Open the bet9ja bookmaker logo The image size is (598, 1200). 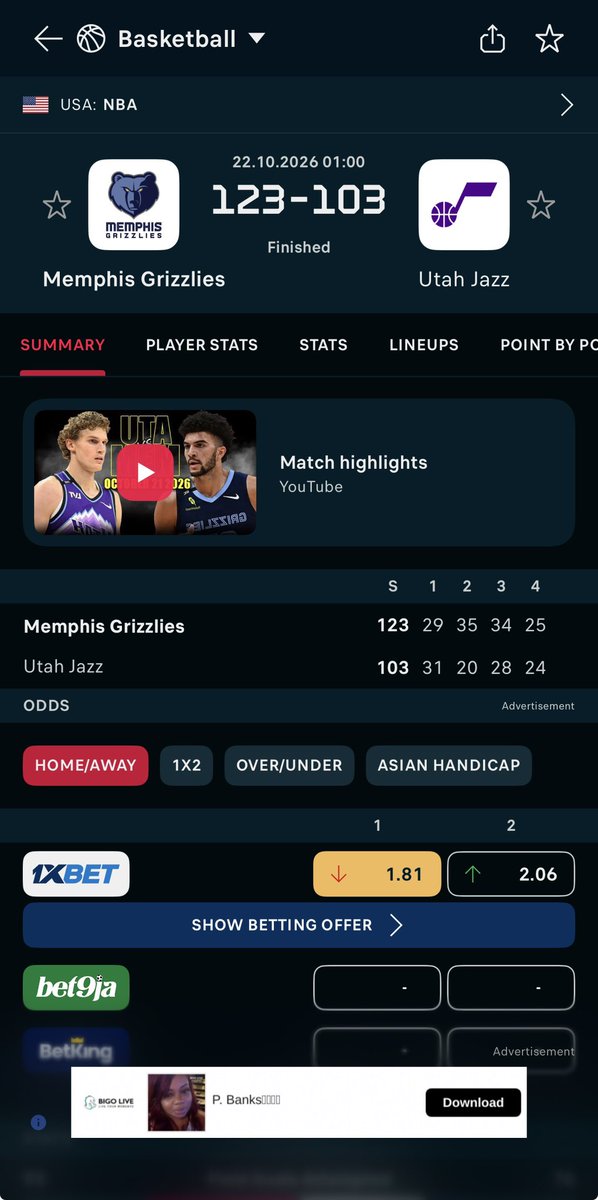[76, 988]
